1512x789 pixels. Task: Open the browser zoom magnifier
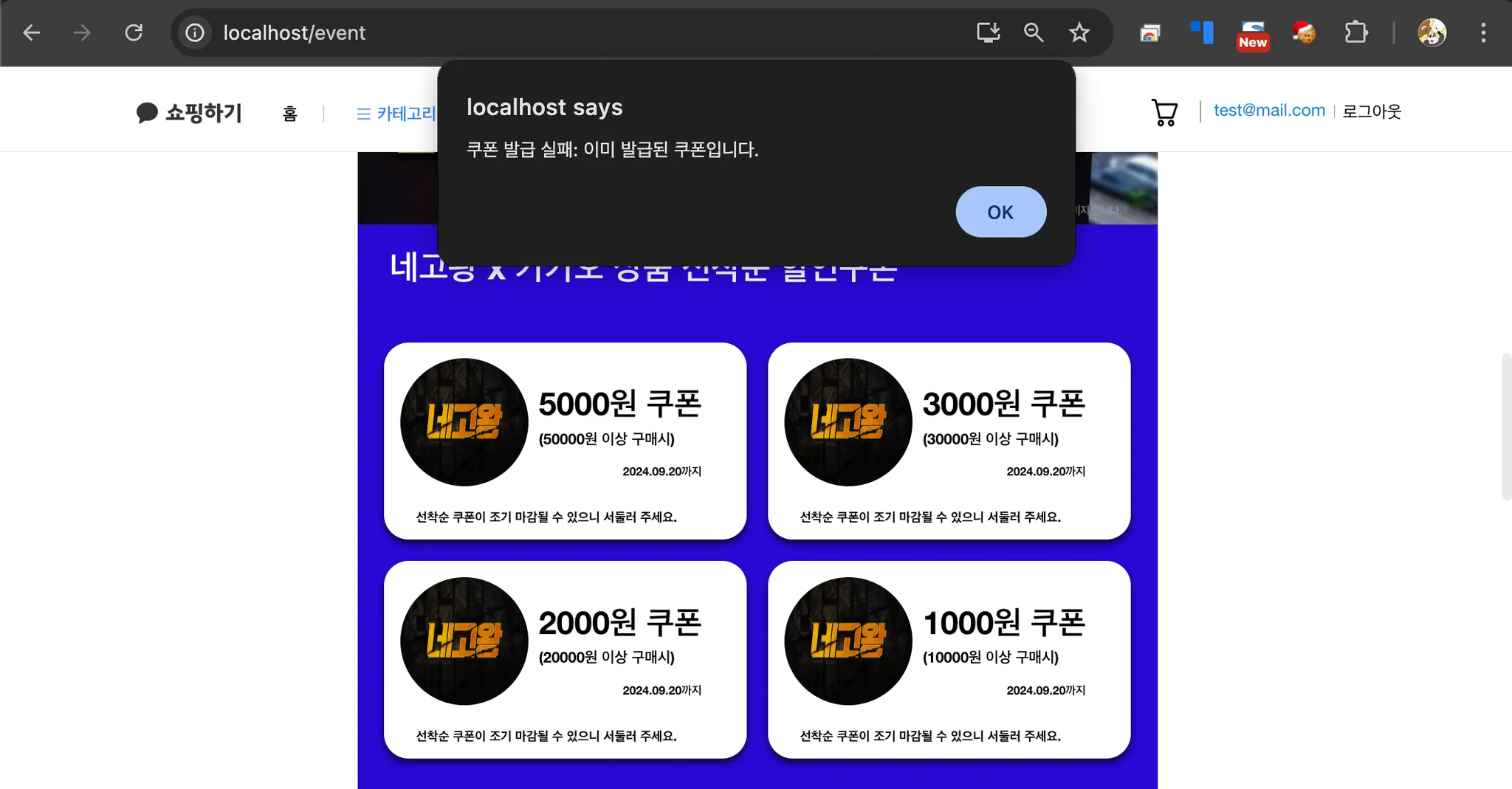1033,32
